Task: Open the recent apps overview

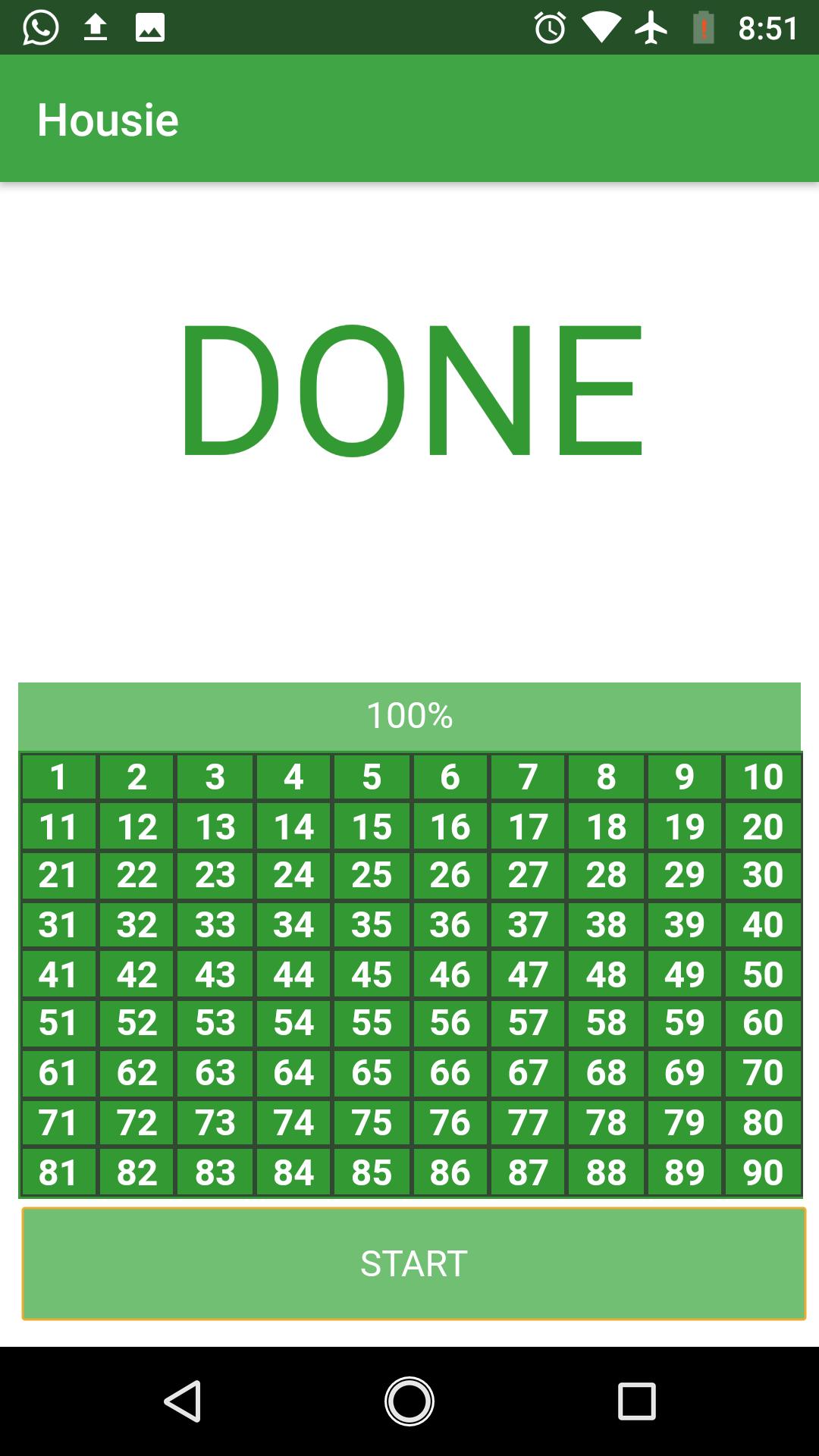Action: click(x=636, y=1401)
